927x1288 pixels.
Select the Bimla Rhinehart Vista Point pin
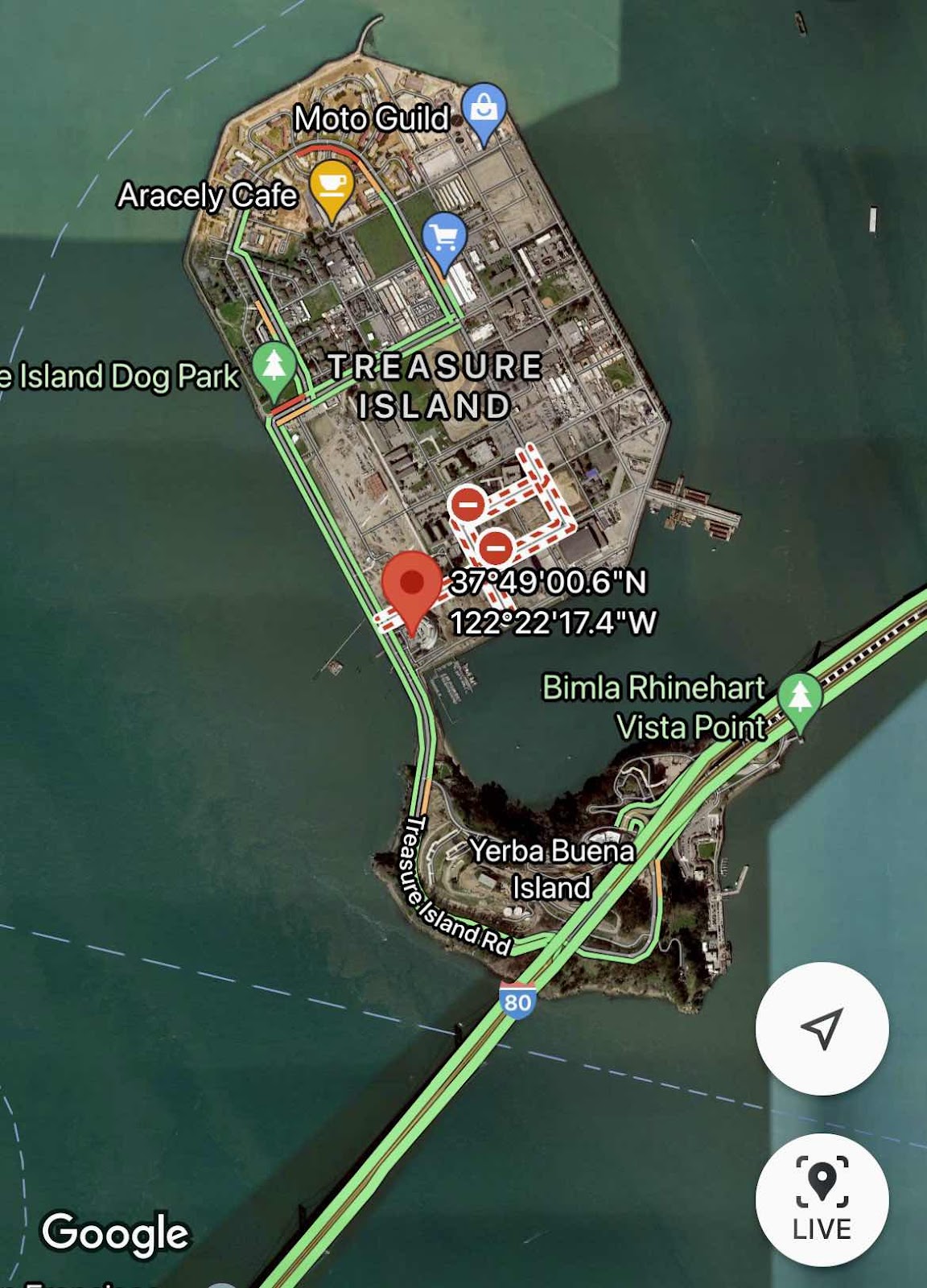click(x=799, y=697)
